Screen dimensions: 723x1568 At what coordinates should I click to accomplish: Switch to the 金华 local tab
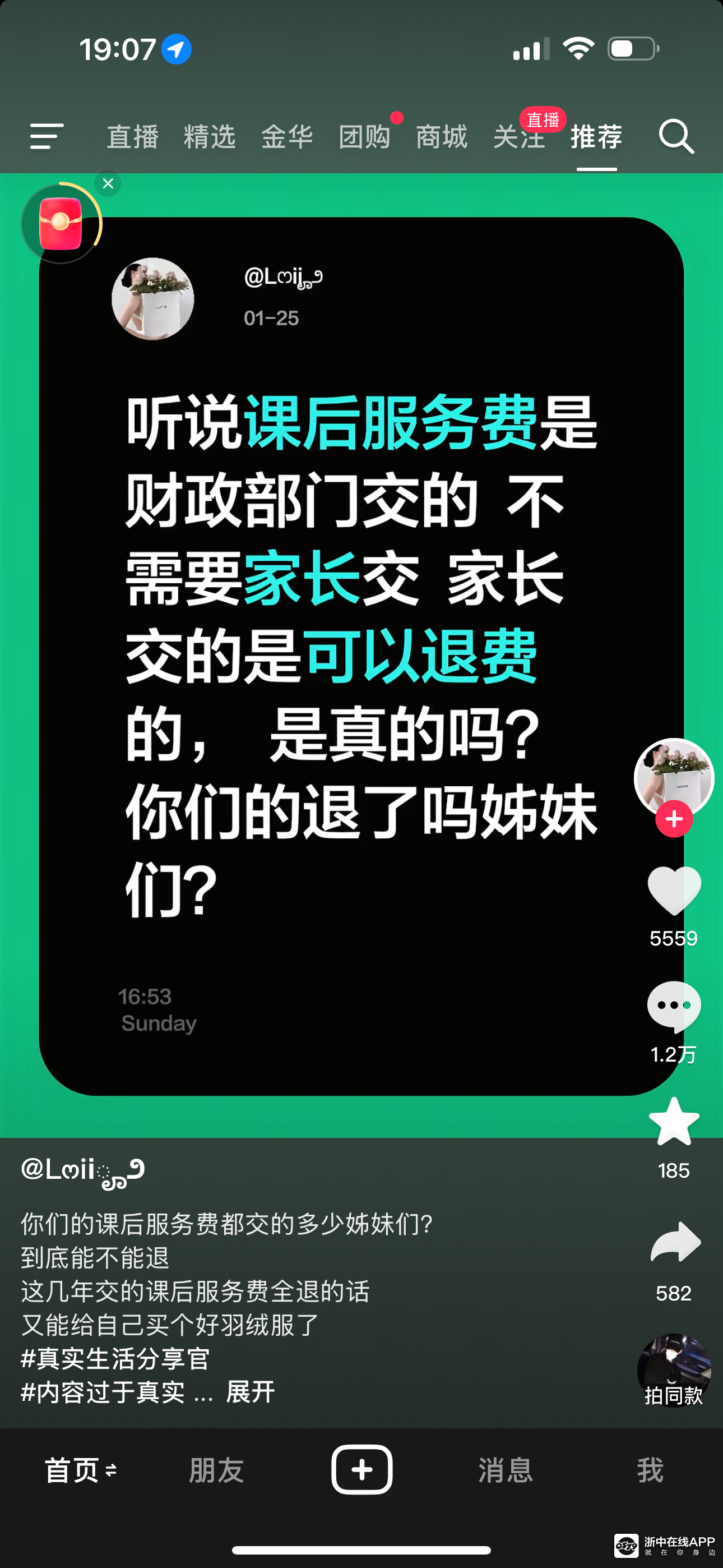pos(286,136)
